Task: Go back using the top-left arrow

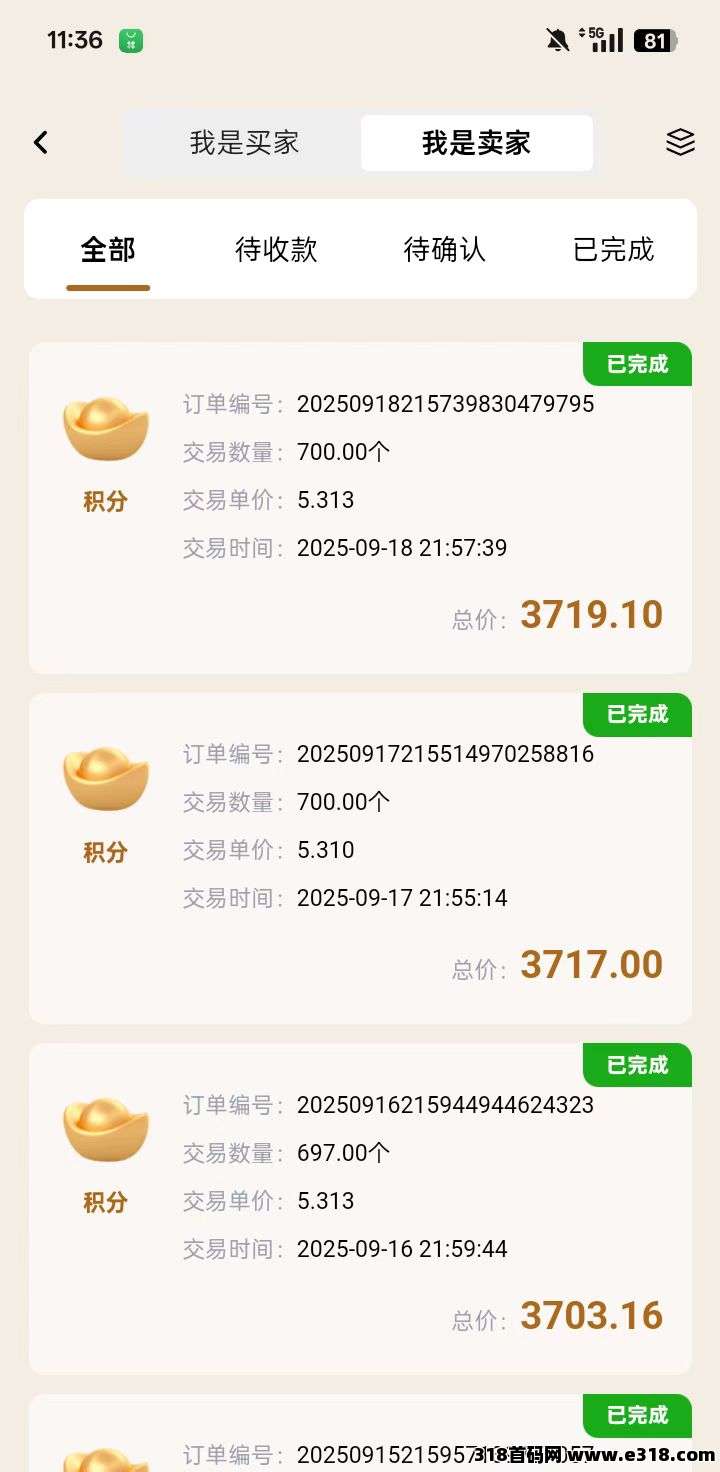Action: (x=41, y=143)
